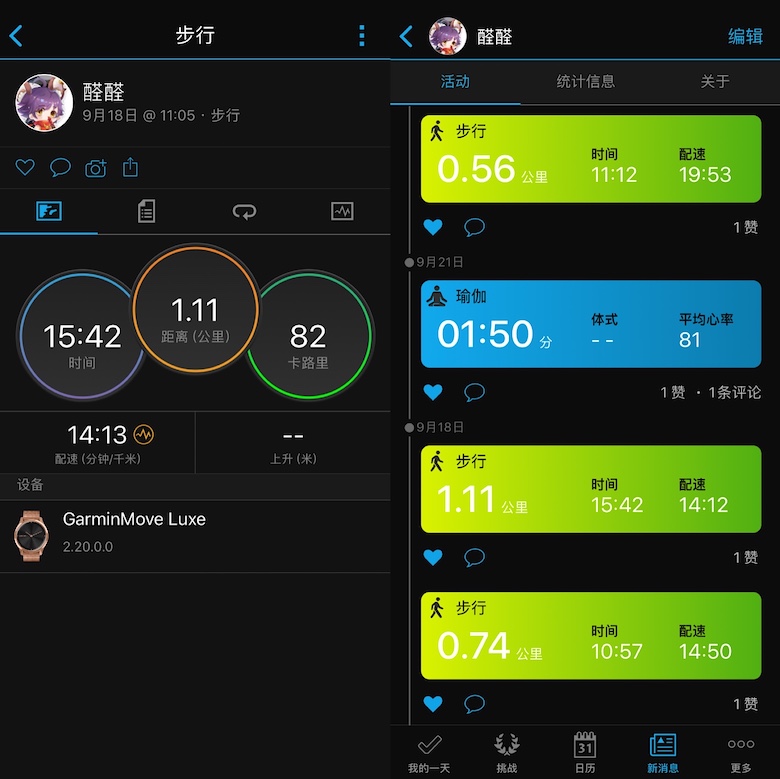Open the 0.74 公里 步行 card
The image size is (780, 779).
tap(591, 636)
